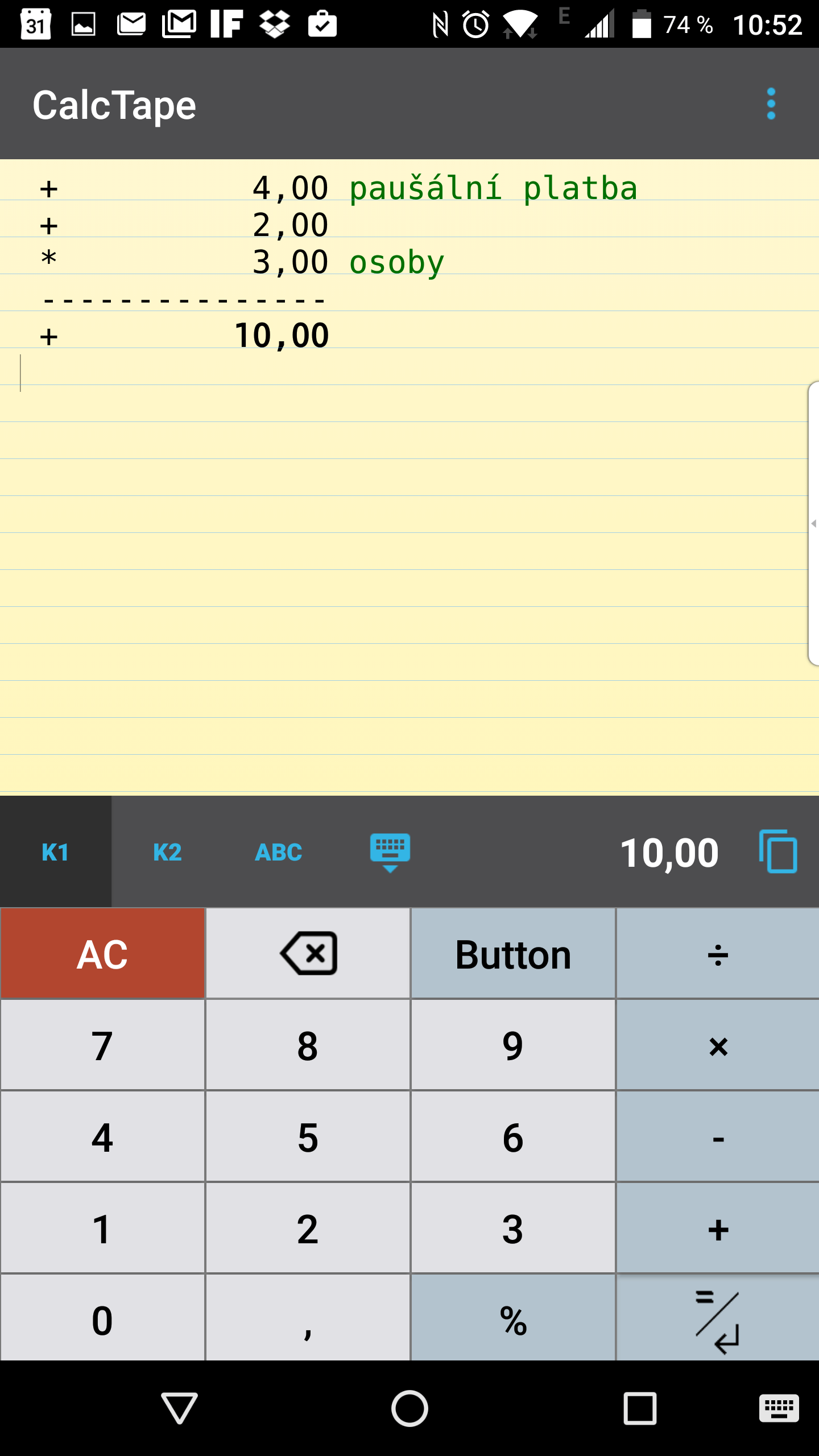Select the divide operator key
Viewport: 819px width, 1456px height.
point(718,954)
